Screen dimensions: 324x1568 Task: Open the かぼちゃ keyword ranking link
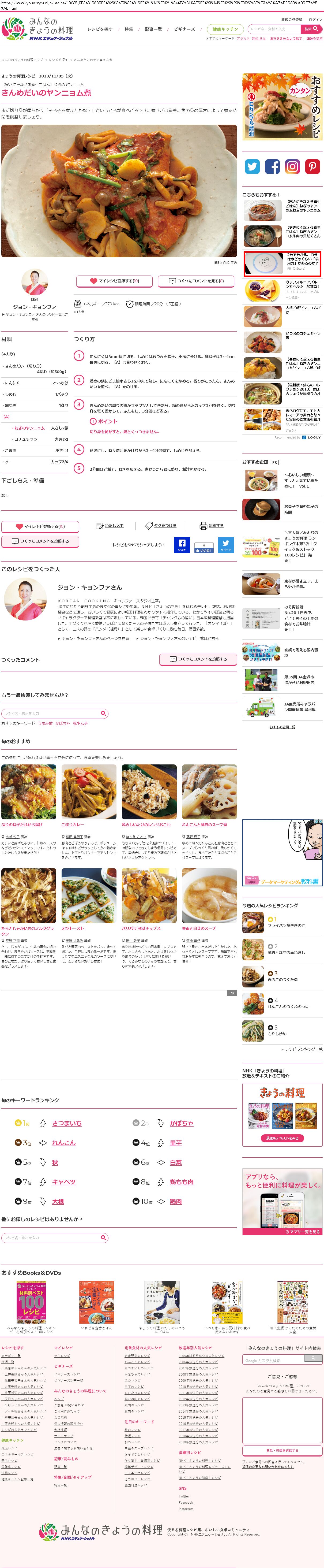(182, 1123)
